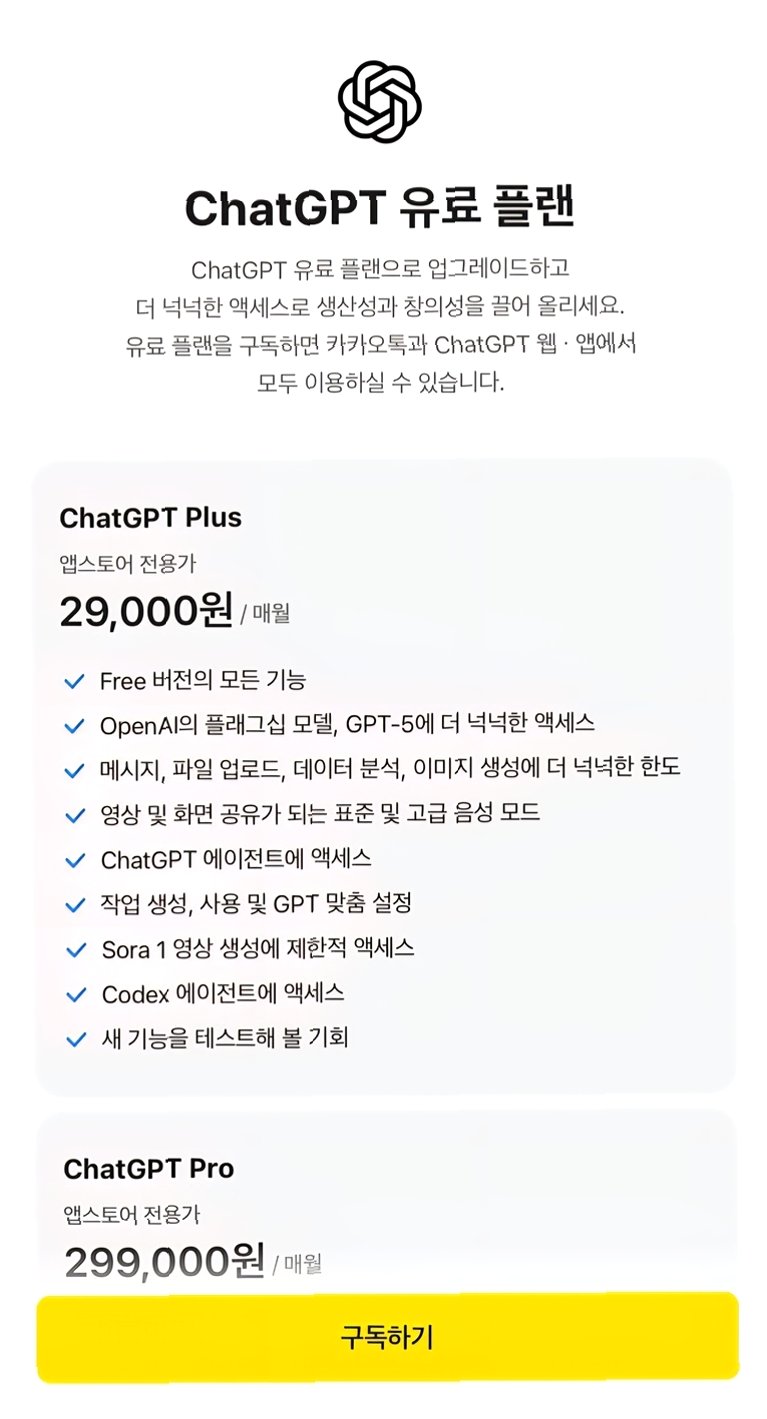Choose the ChatGPT Pro plan card
Image resolution: width=767 pixels, height=1419 pixels.
point(387,1200)
